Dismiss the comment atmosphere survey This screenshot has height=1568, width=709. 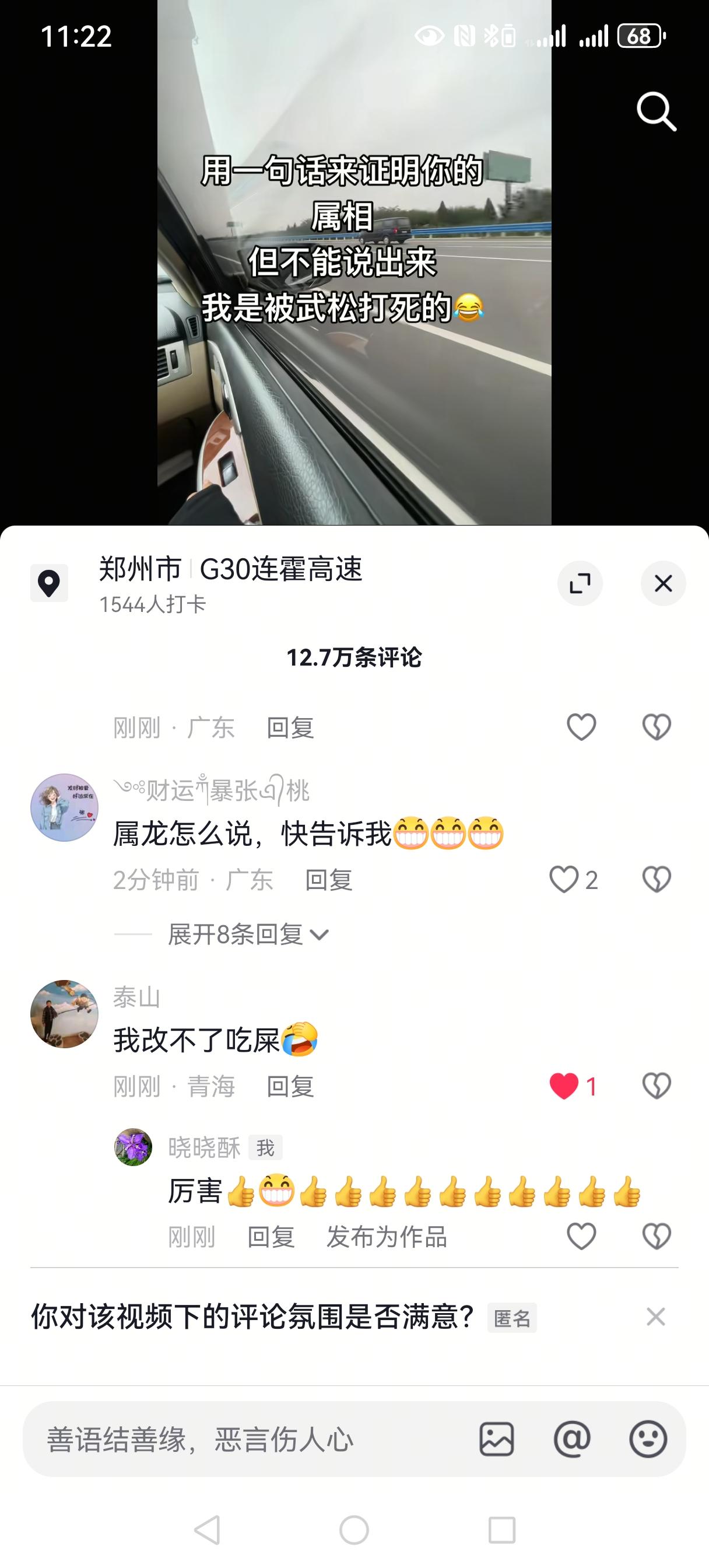point(655,1317)
